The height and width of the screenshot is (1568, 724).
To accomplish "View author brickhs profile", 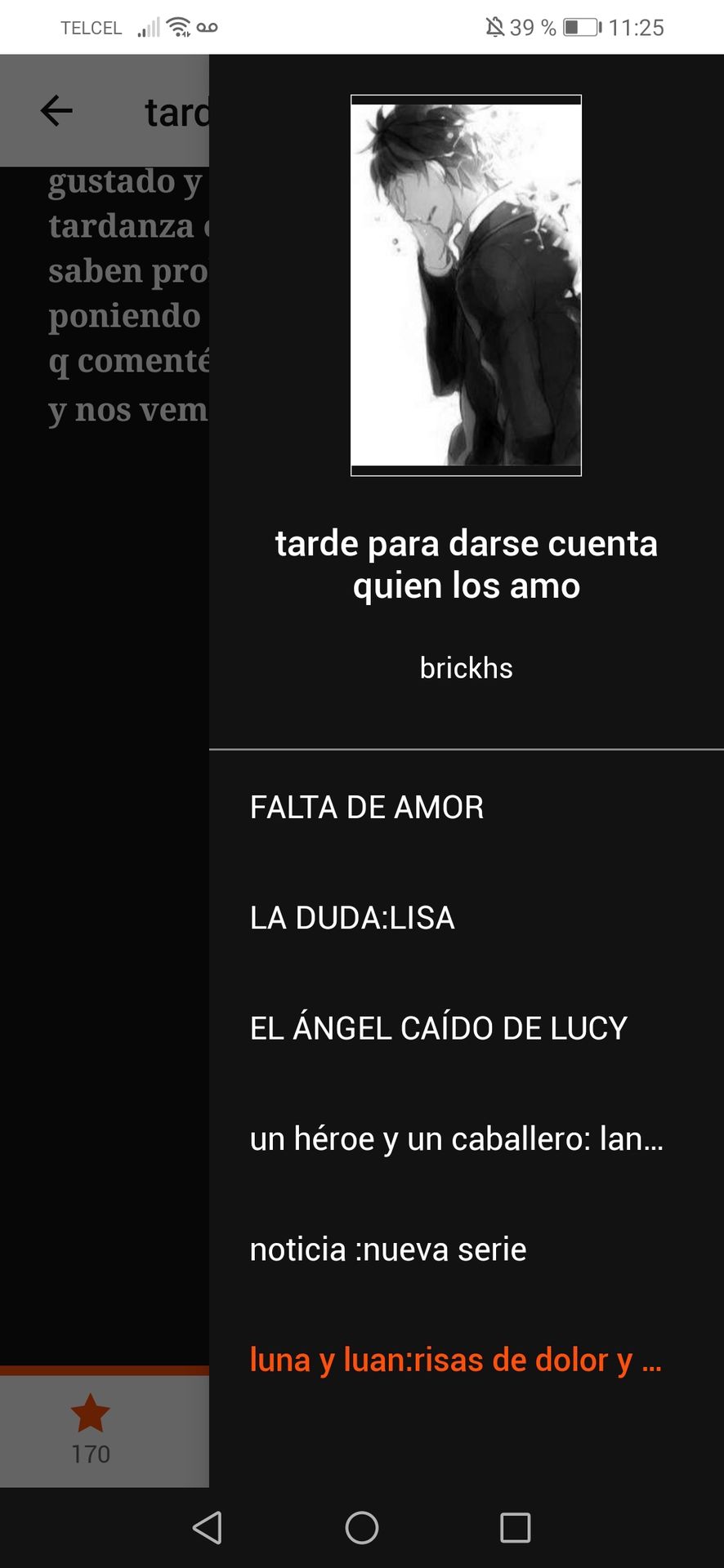I will pyautogui.click(x=466, y=668).
